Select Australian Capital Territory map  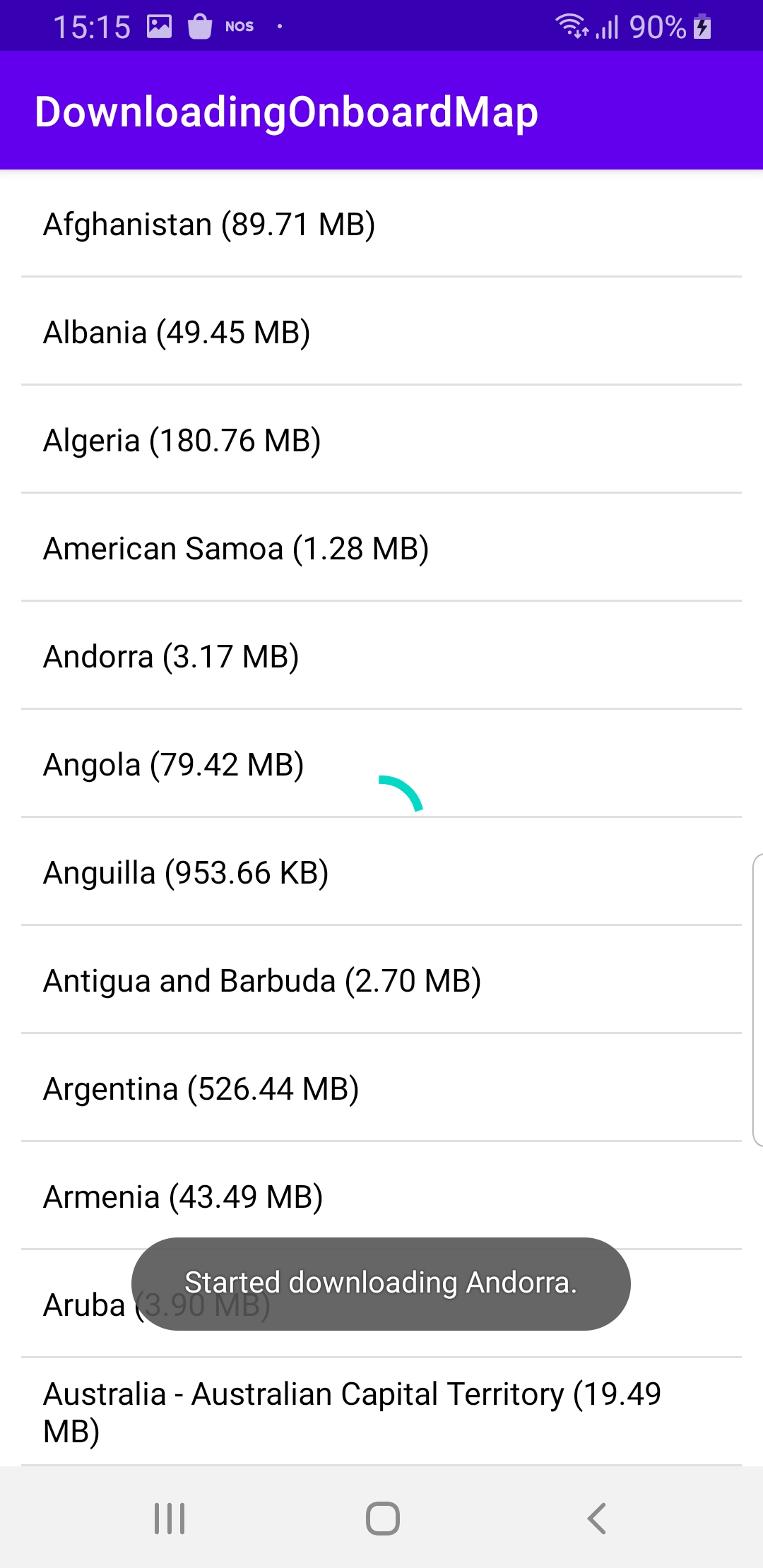pos(381,1412)
